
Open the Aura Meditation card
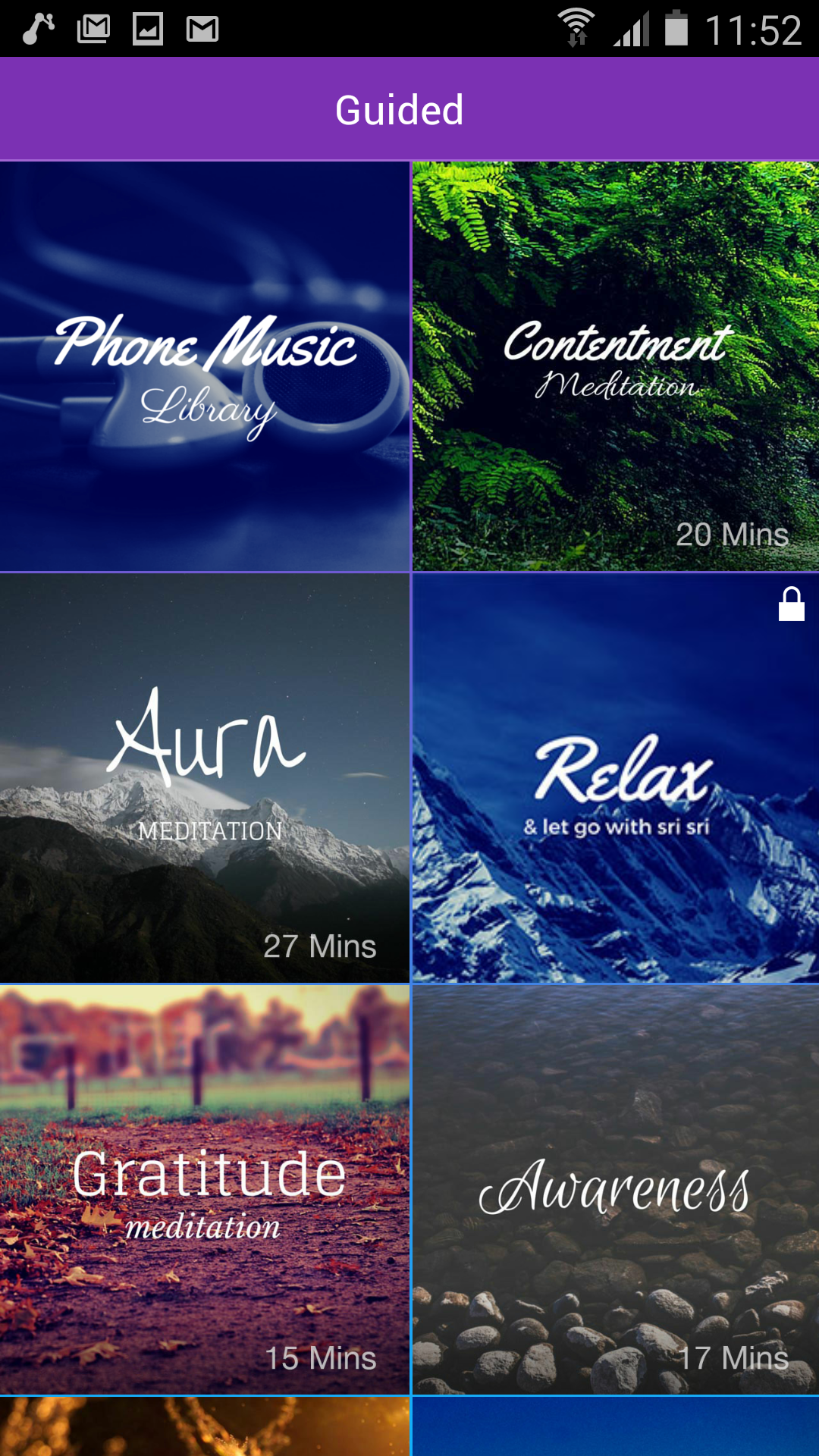click(x=205, y=778)
